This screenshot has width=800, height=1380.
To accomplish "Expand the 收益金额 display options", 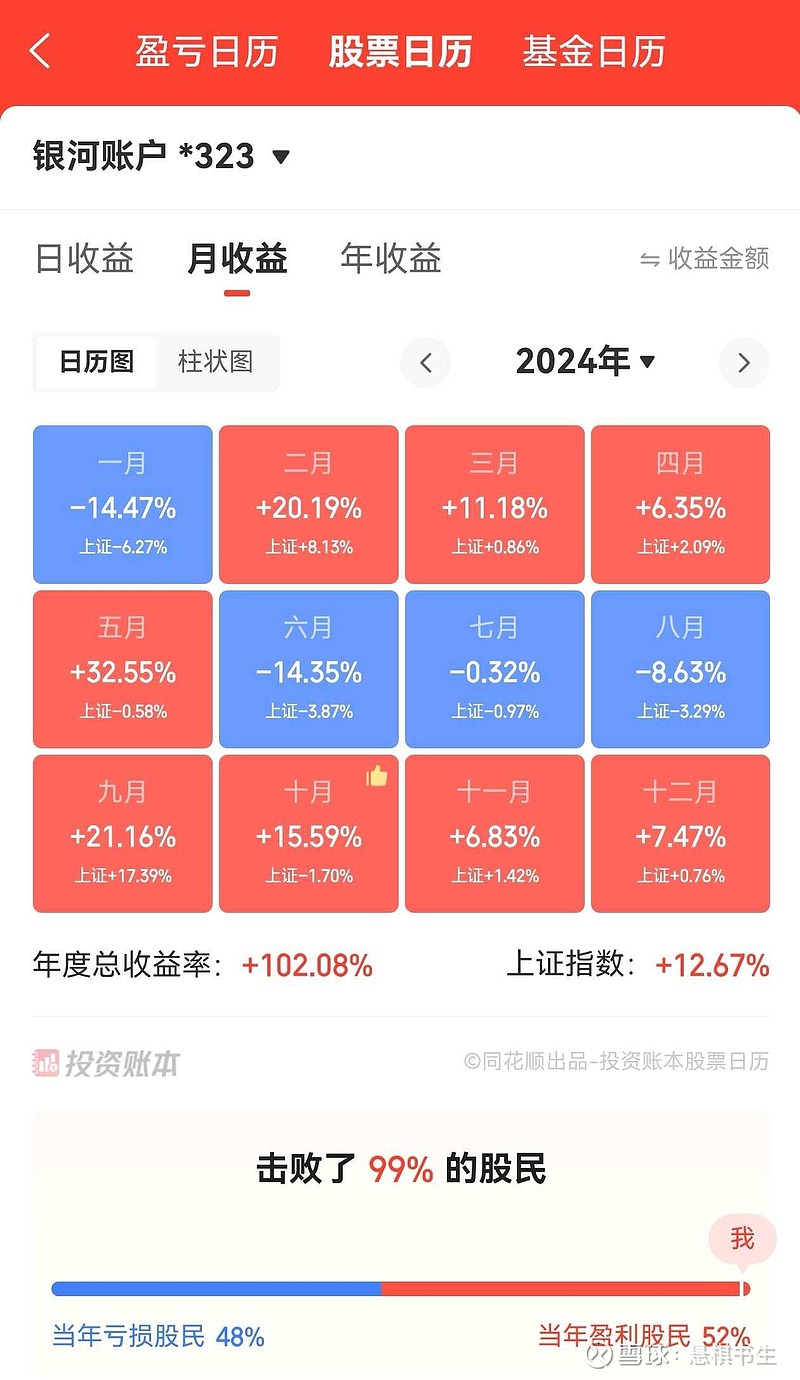I will point(714,259).
